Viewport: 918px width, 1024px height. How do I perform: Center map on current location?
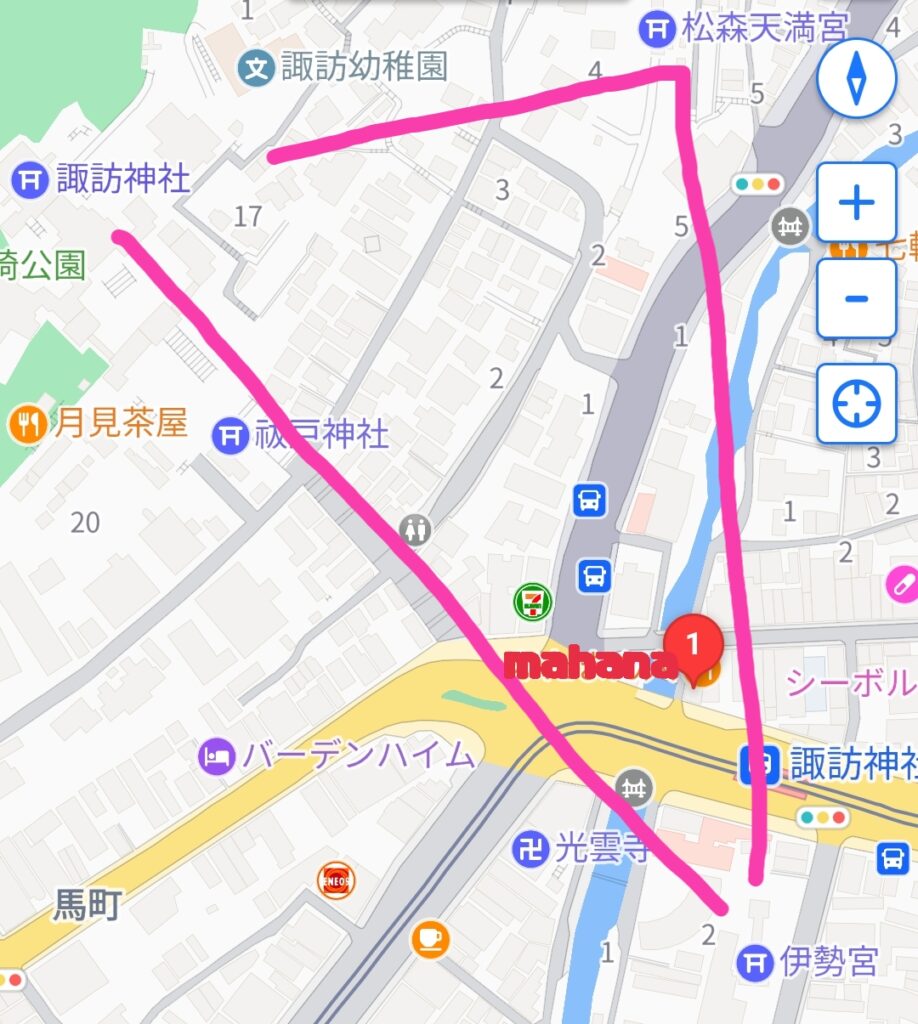(x=856, y=404)
